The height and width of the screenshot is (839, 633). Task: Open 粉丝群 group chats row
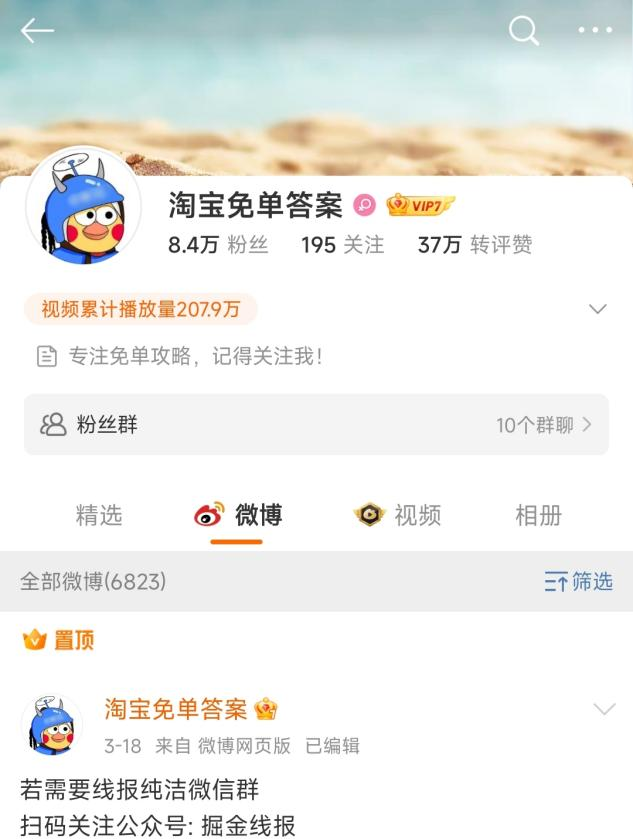point(316,425)
